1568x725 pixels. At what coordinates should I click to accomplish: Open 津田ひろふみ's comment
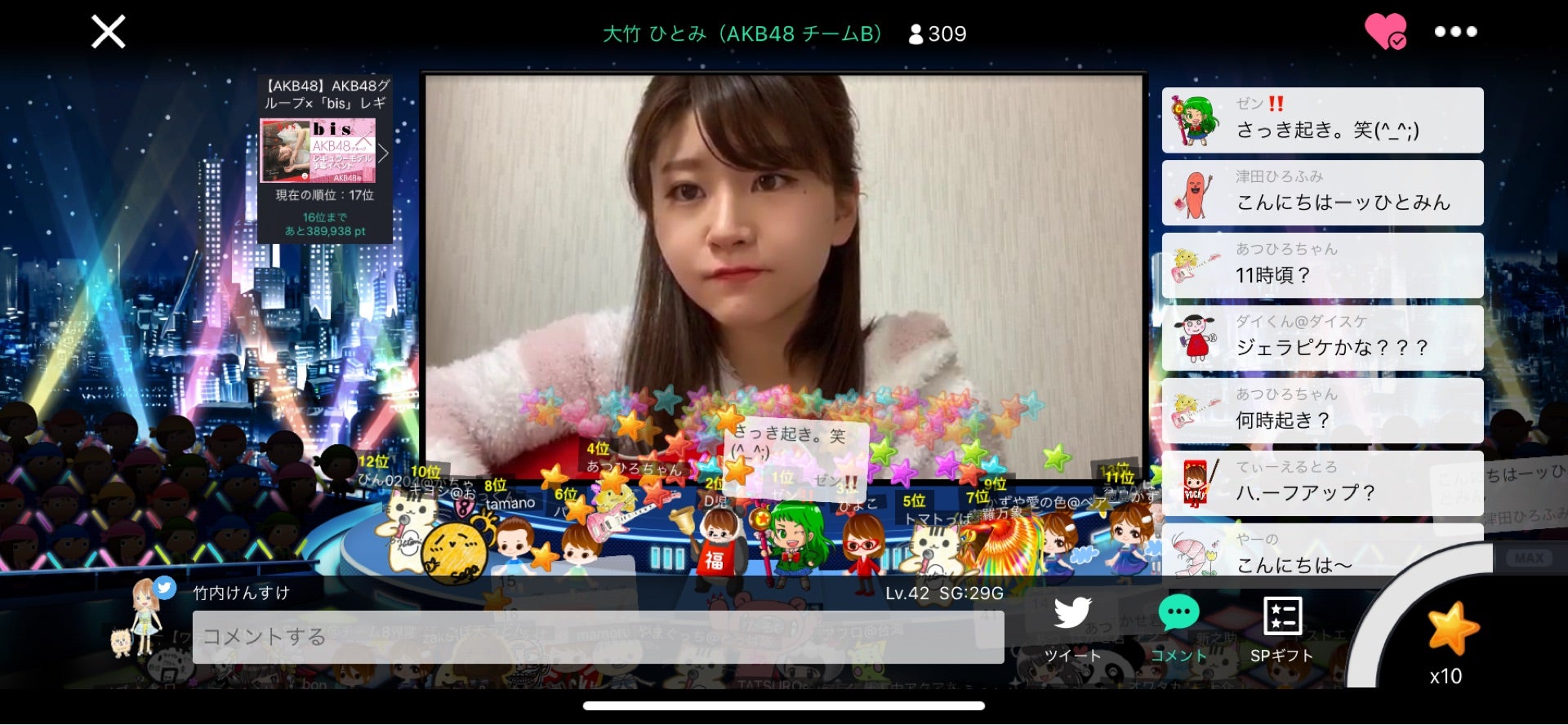(1322, 193)
